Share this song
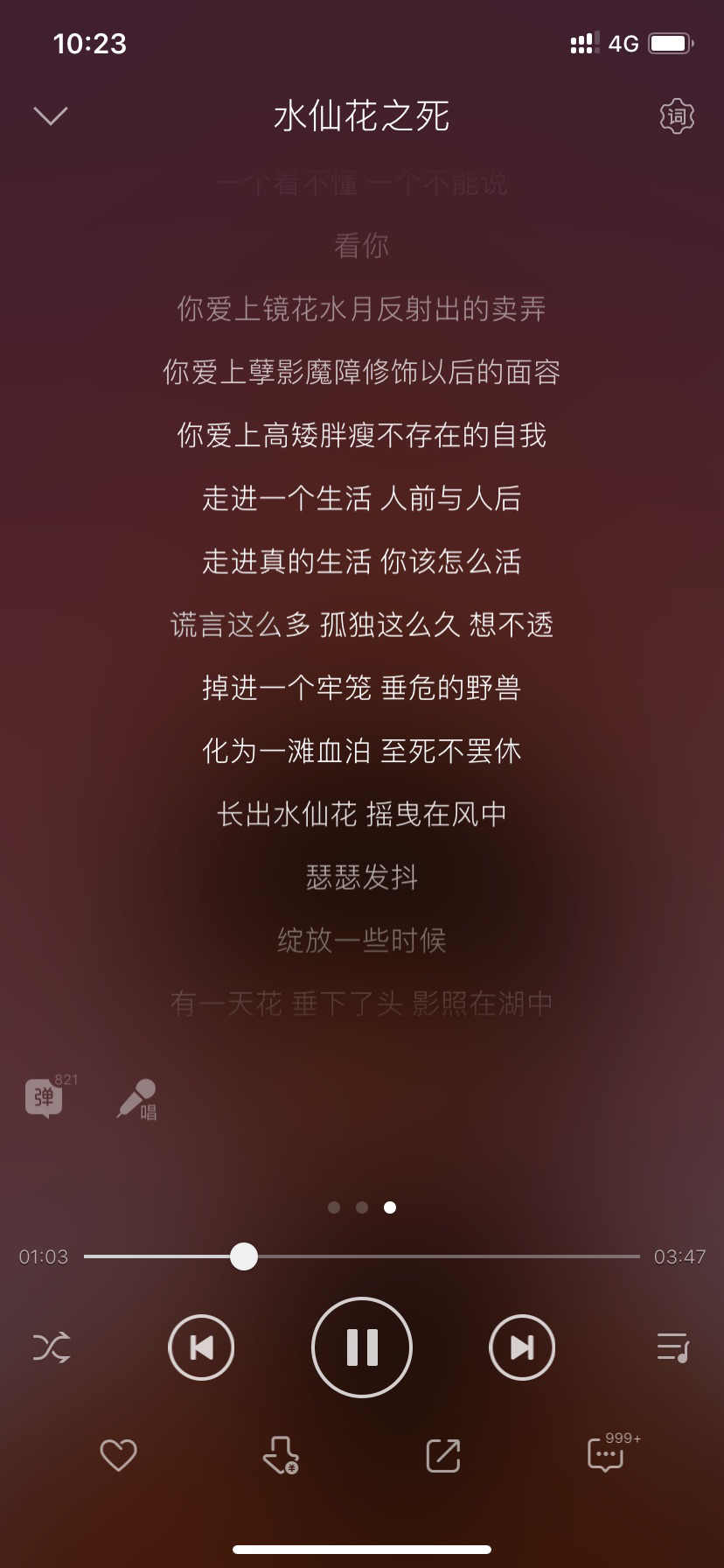The height and width of the screenshot is (1568, 724). tap(443, 1455)
